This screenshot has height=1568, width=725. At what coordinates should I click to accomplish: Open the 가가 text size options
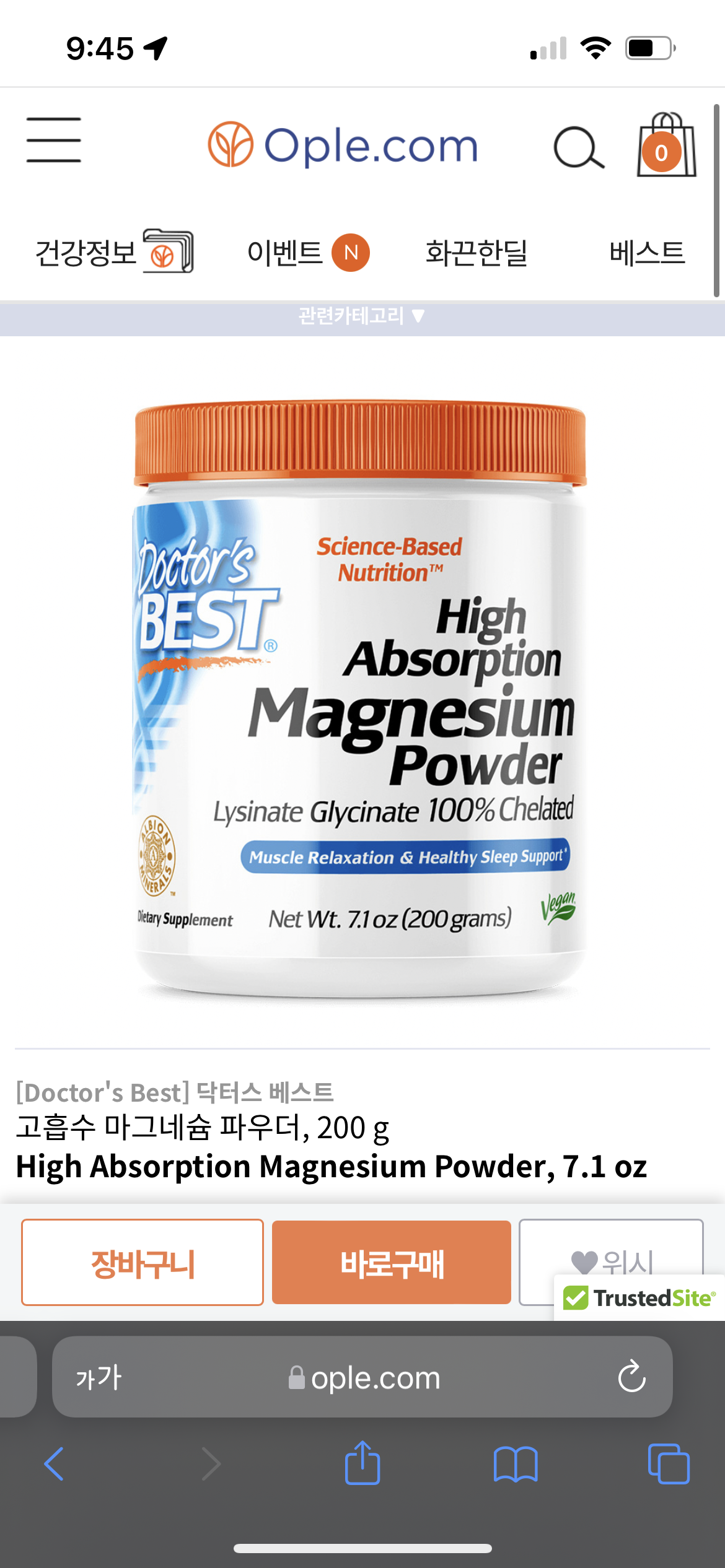pyautogui.click(x=99, y=1377)
